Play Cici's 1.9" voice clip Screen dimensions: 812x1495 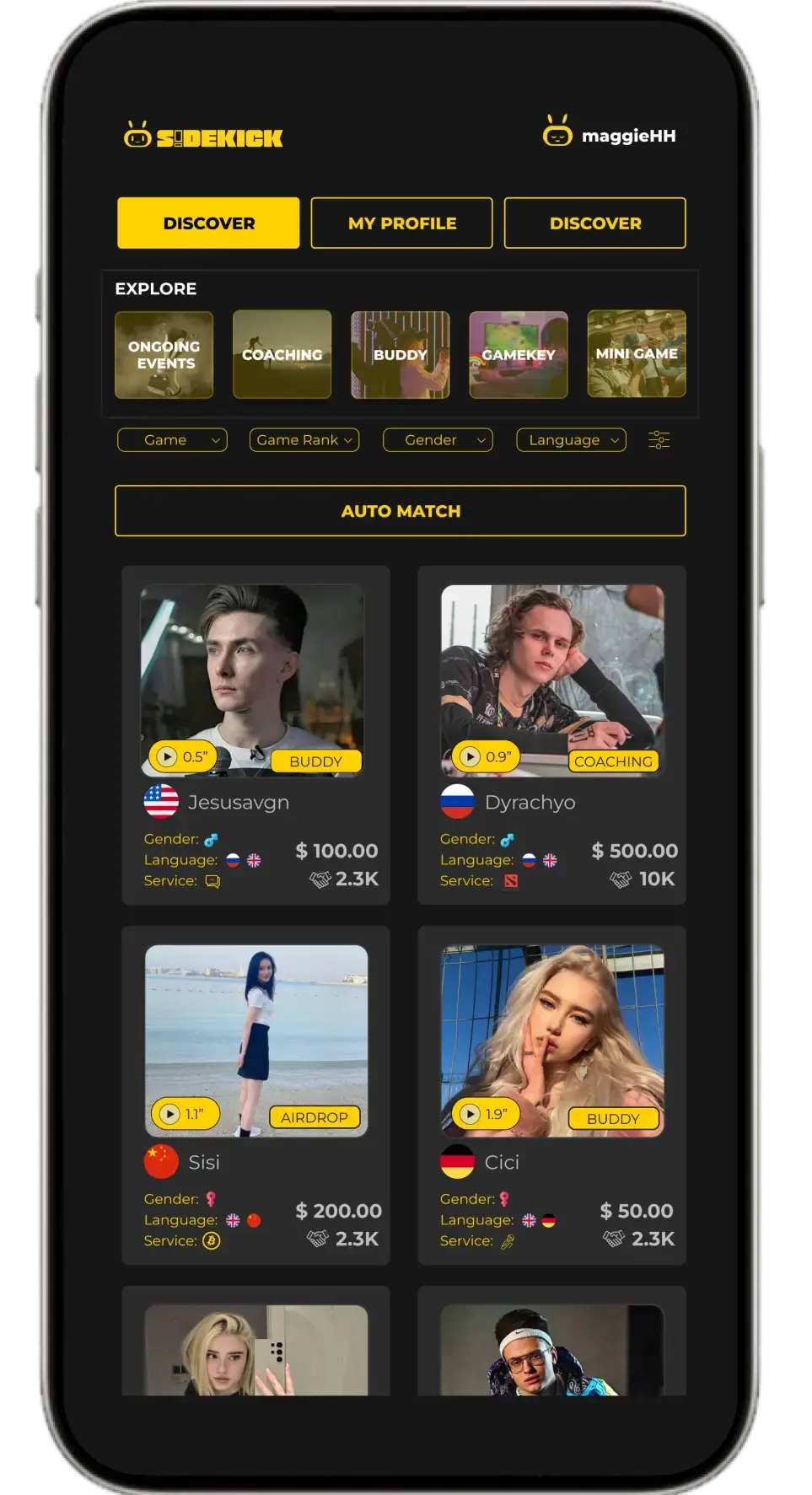[470, 1115]
